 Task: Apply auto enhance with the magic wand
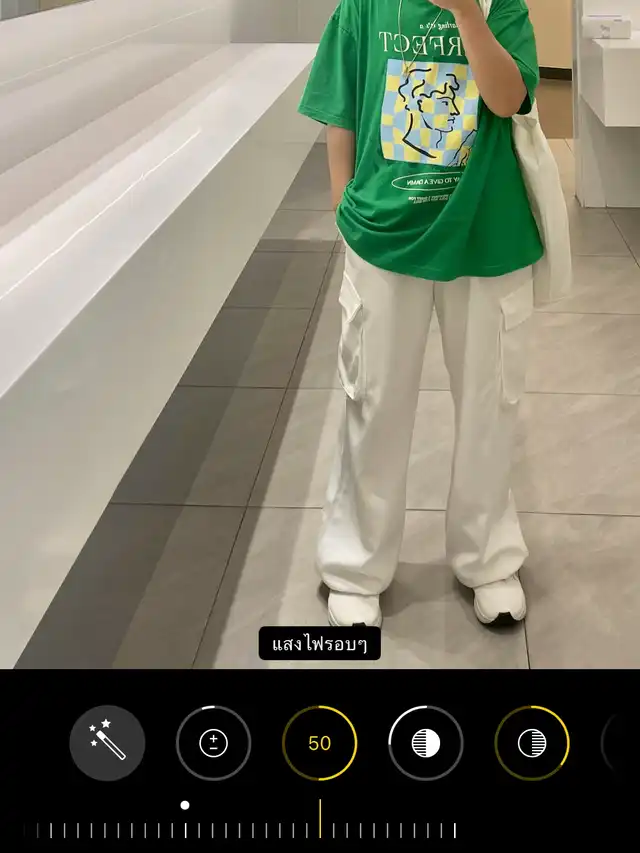pos(107,743)
